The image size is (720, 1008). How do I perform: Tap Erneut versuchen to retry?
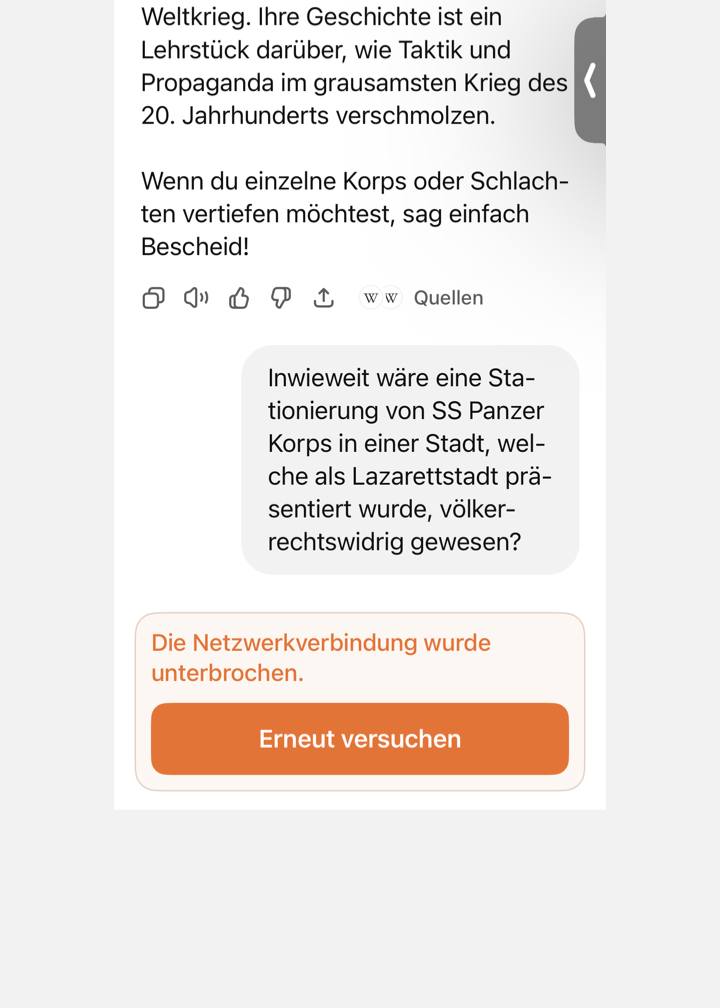360,739
